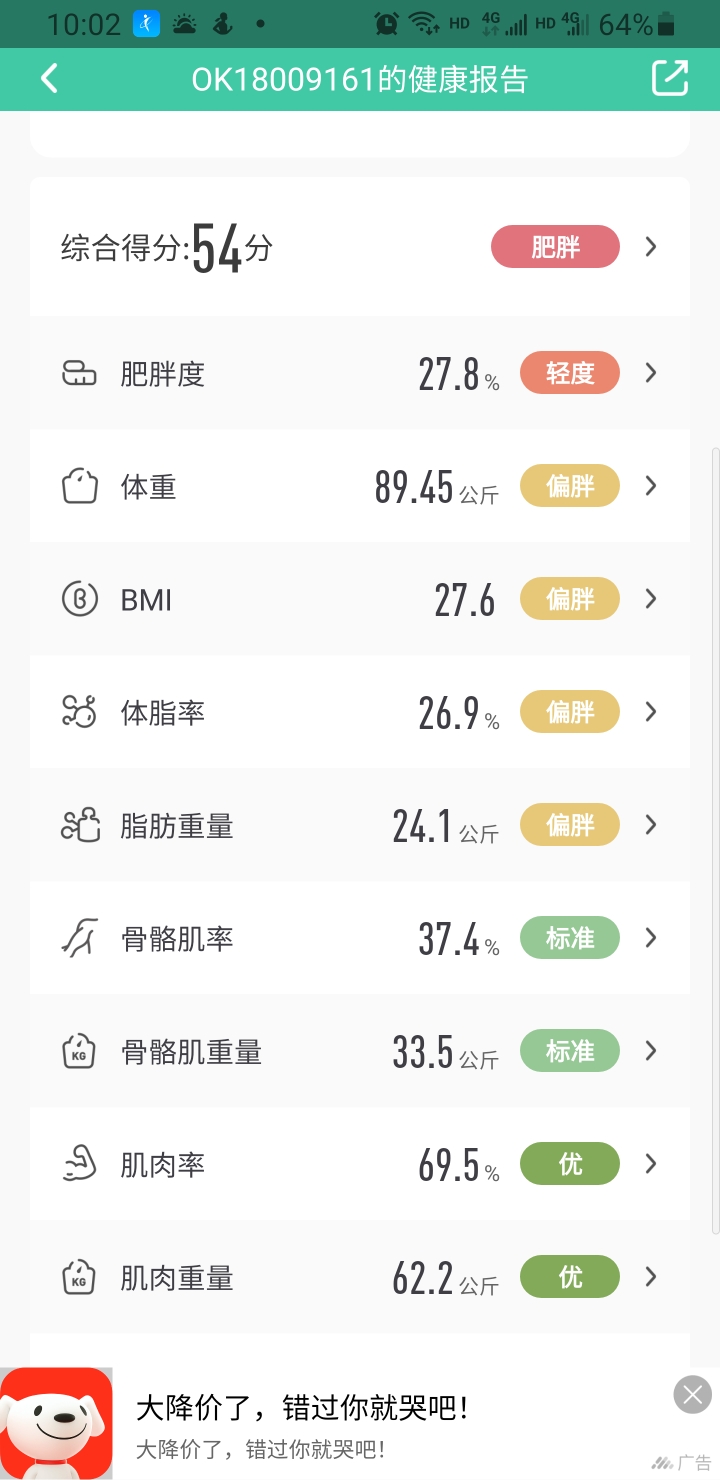Dismiss the advertisement banner
Screen dimensions: 720x1480
(692, 1394)
